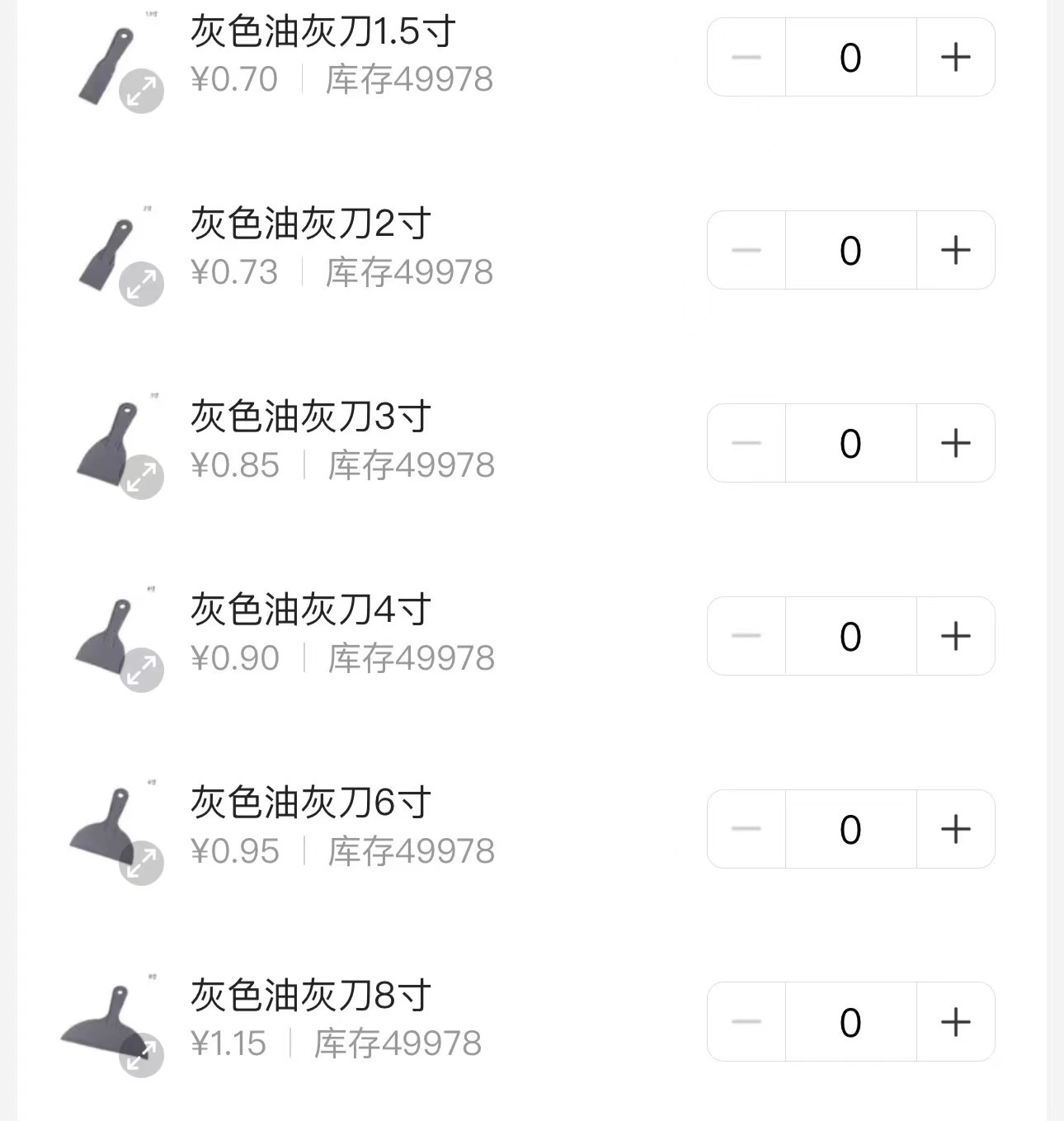This screenshot has height=1121, width=1064.
Task: Tap the quantity number for 灰色油灰刀6寸
Action: click(x=850, y=829)
